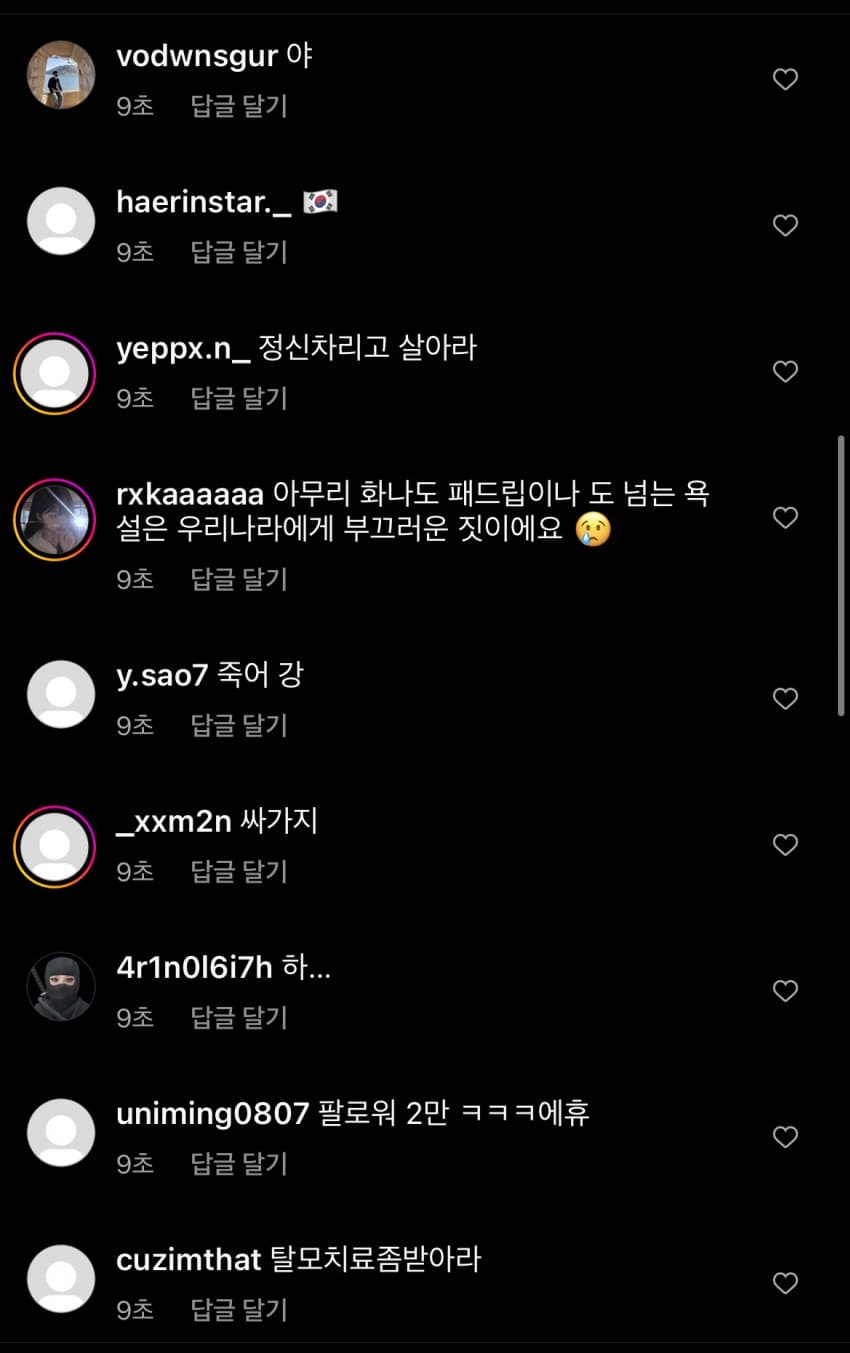
Task: Reply to yeppx.n_ comment
Action: click(x=239, y=398)
